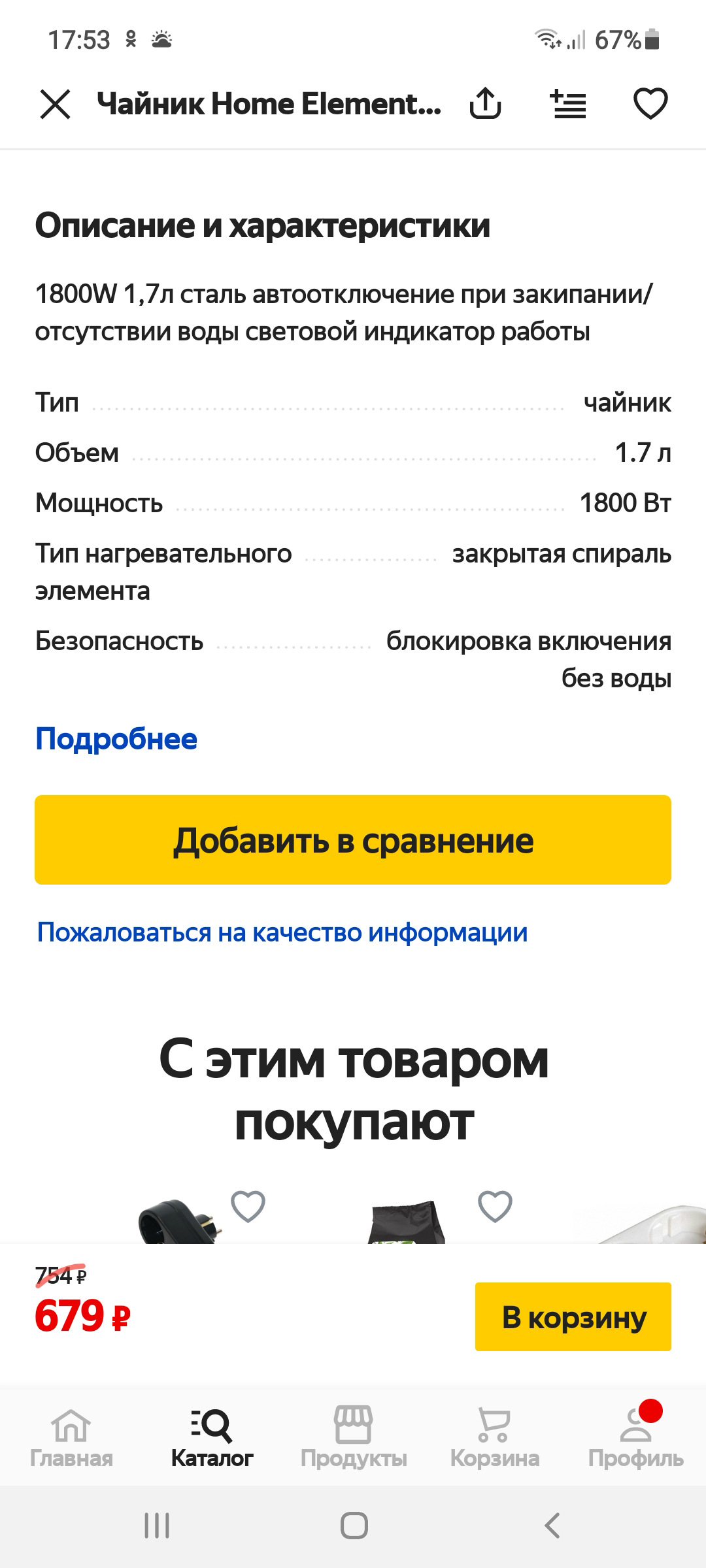
Task: Open Пожаловаться на качество информации link
Action: [282, 932]
